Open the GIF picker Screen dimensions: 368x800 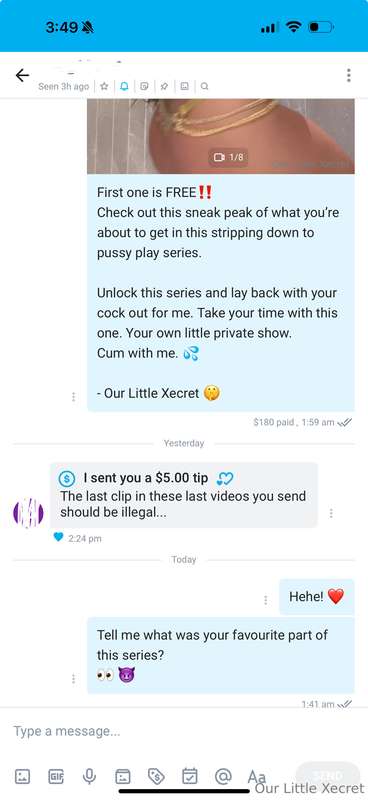[56, 777]
